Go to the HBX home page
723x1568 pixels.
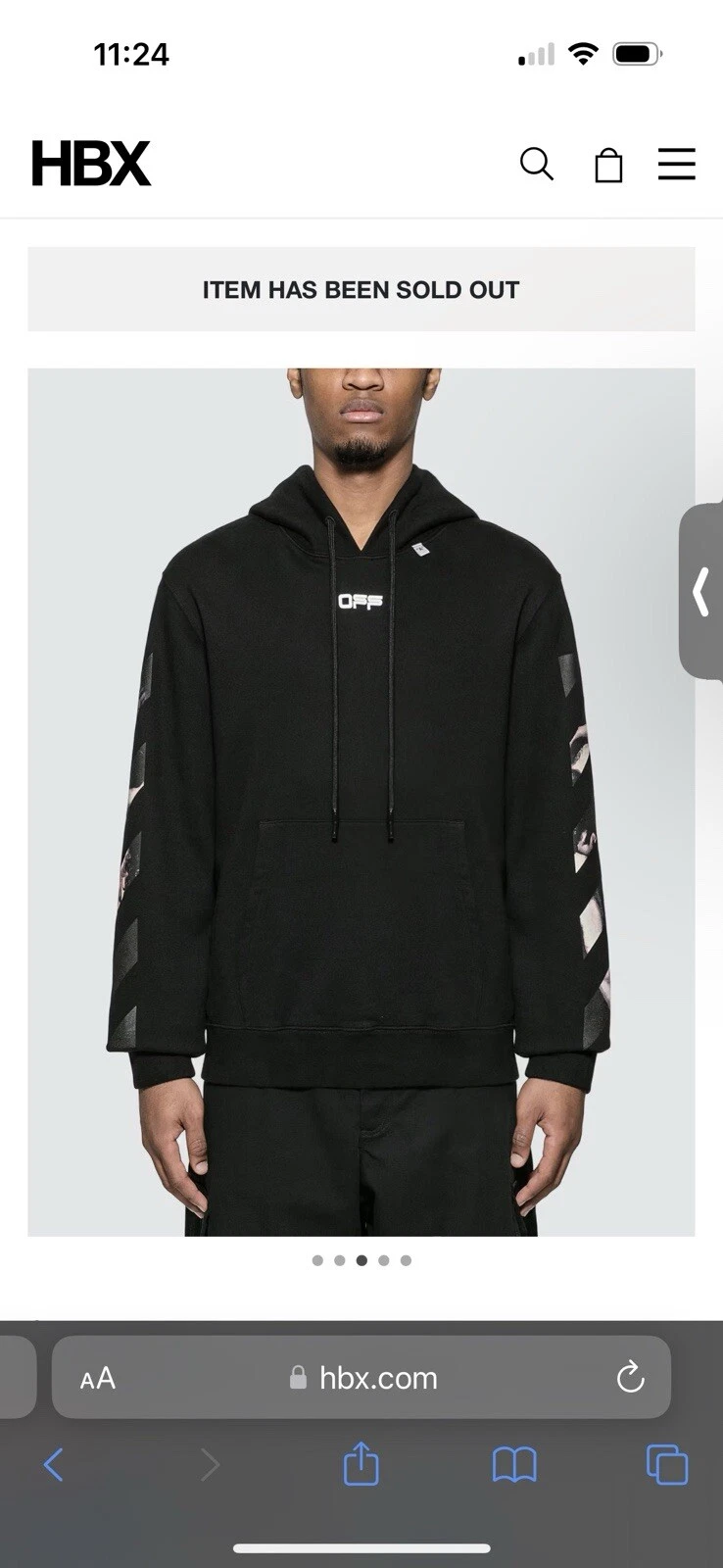pyautogui.click(x=91, y=164)
